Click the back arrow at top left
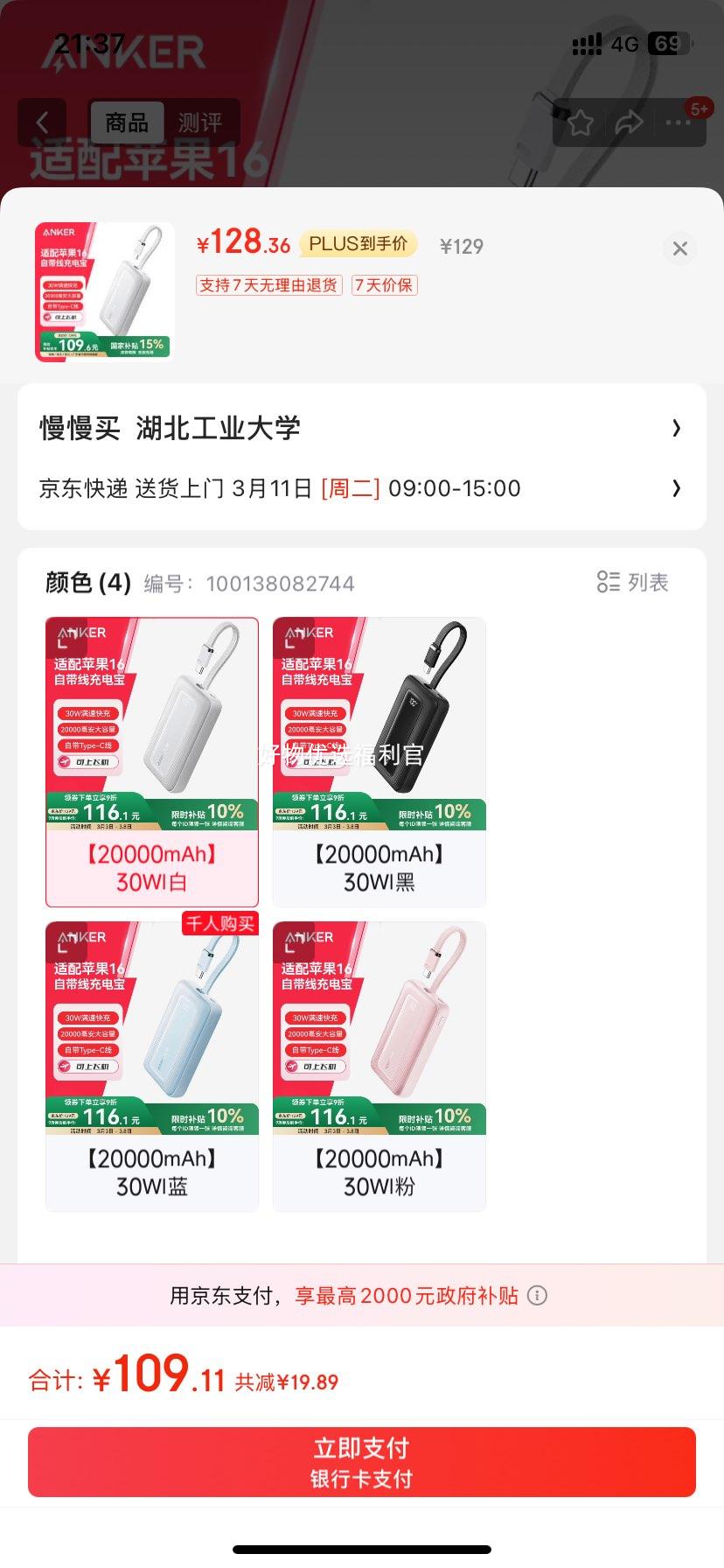The image size is (724, 1568). [41, 122]
